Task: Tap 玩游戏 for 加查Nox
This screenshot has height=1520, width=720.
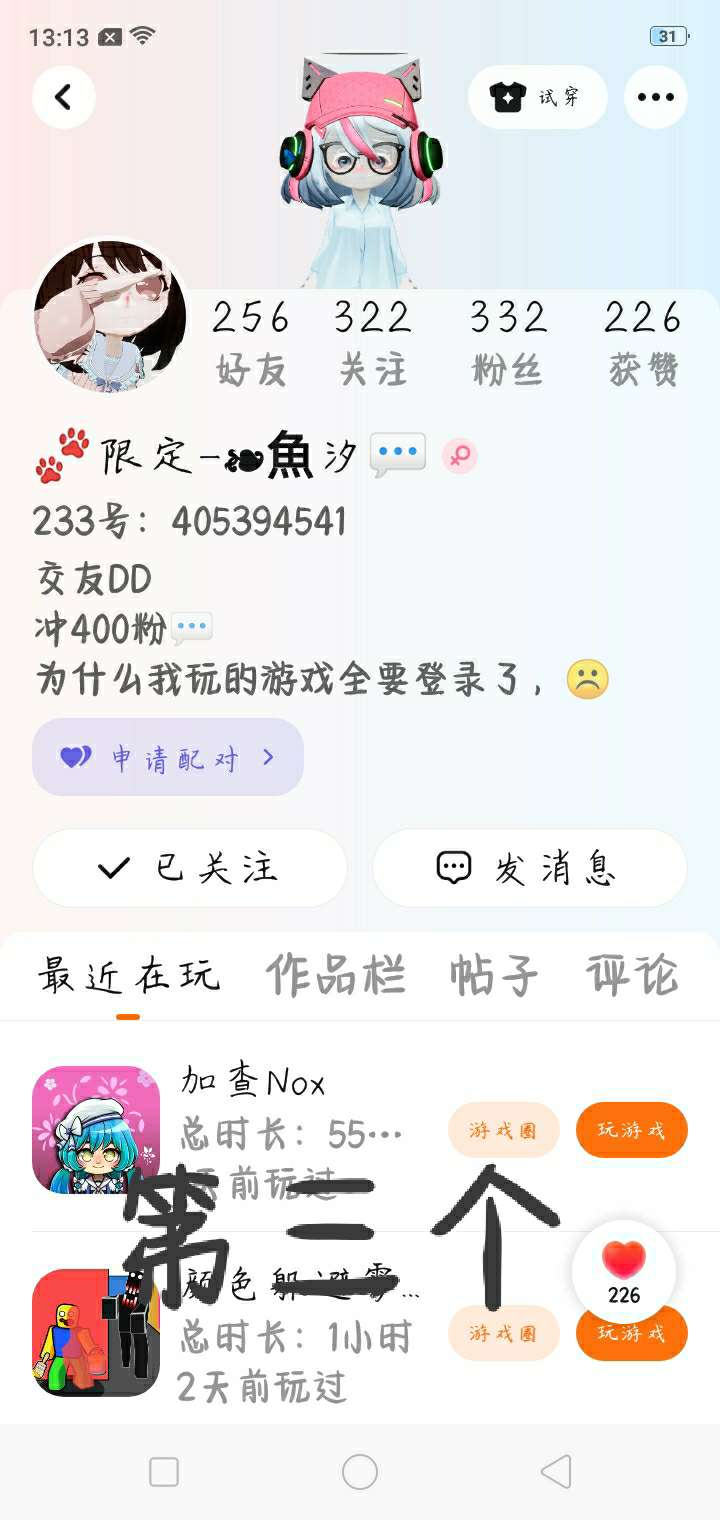Action: pos(631,1130)
